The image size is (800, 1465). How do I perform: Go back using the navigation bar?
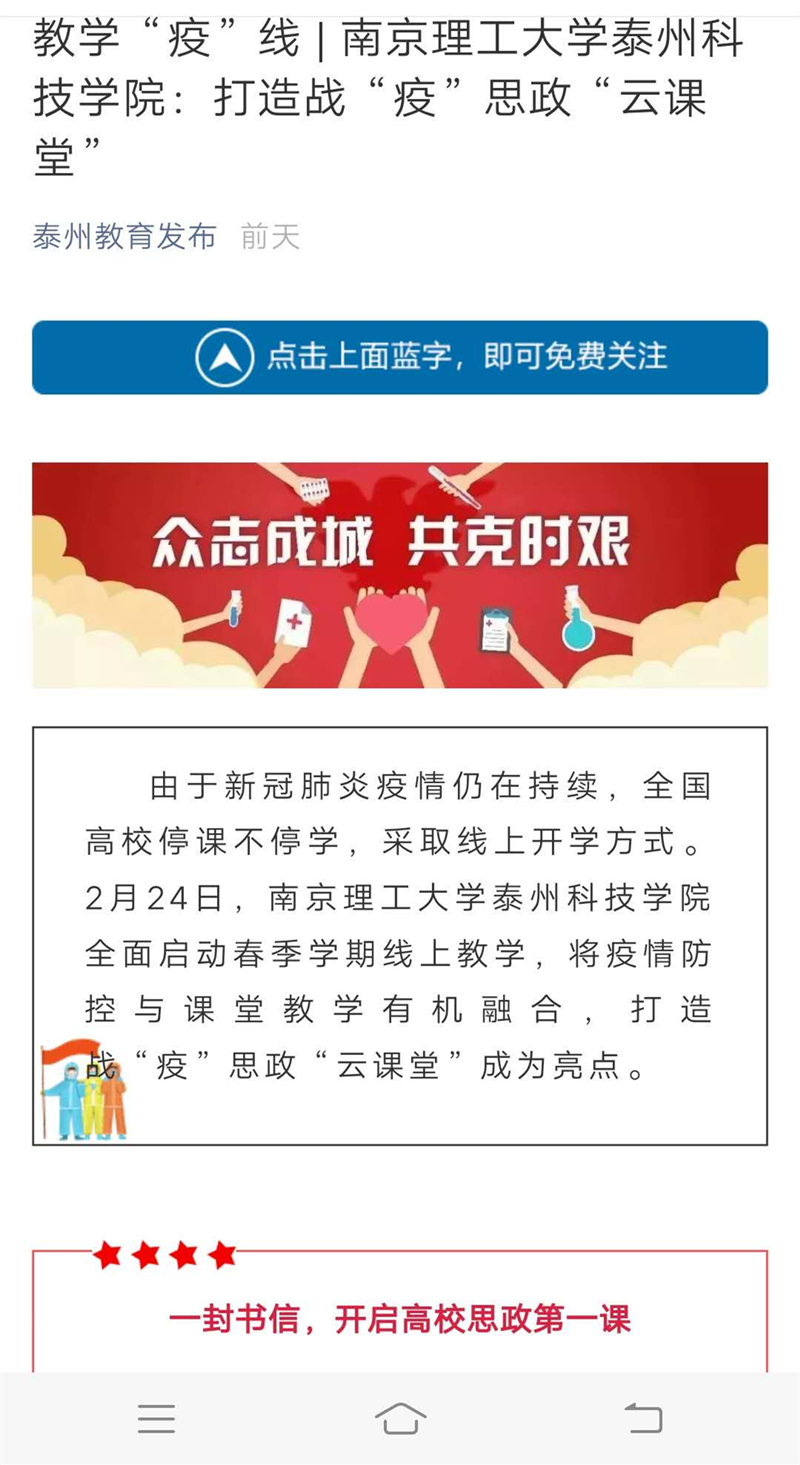[643, 1418]
